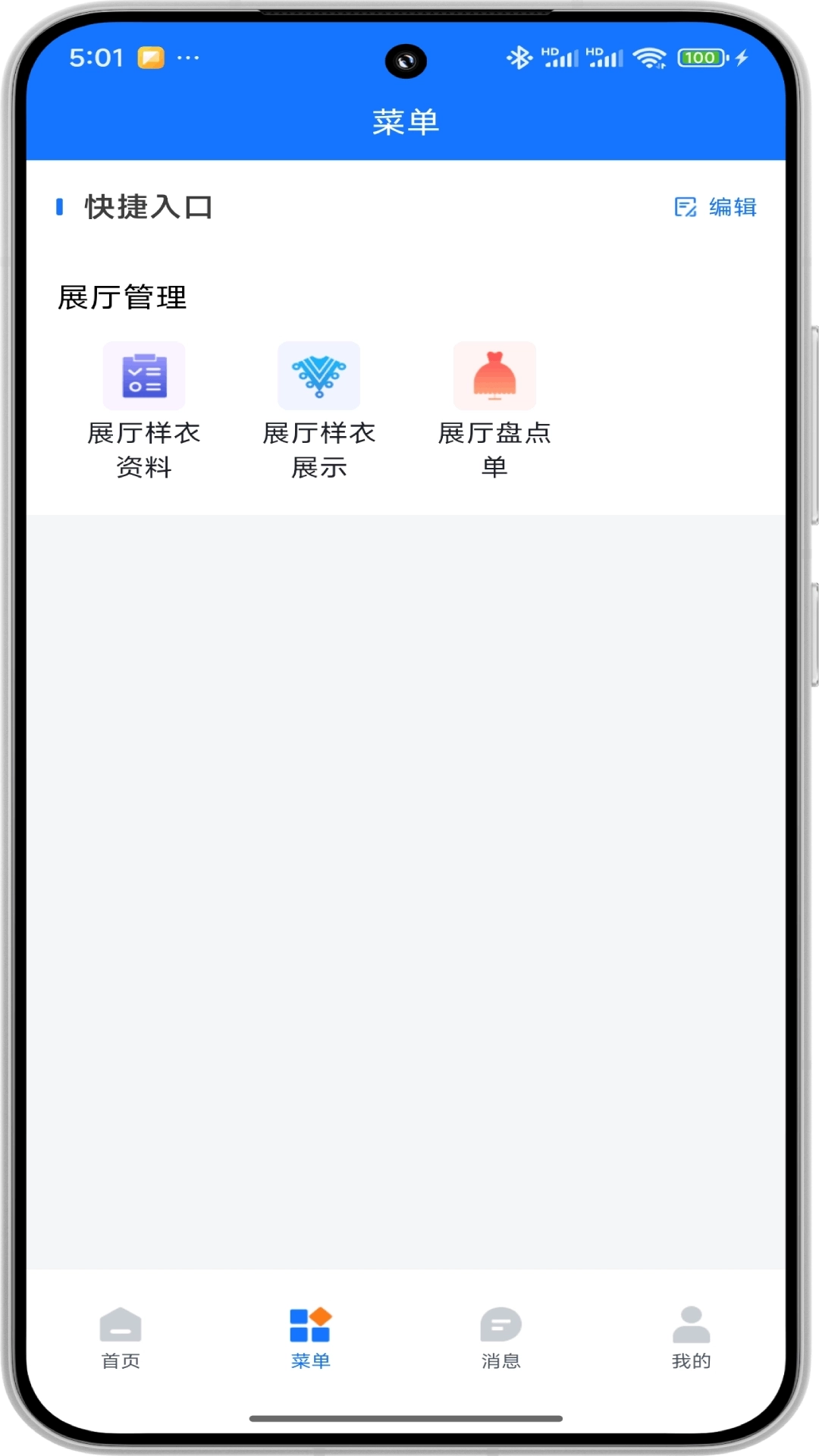The height and width of the screenshot is (1456, 819).
Task: Open the 展厅样衣展示 necklace icon
Action: [319, 375]
